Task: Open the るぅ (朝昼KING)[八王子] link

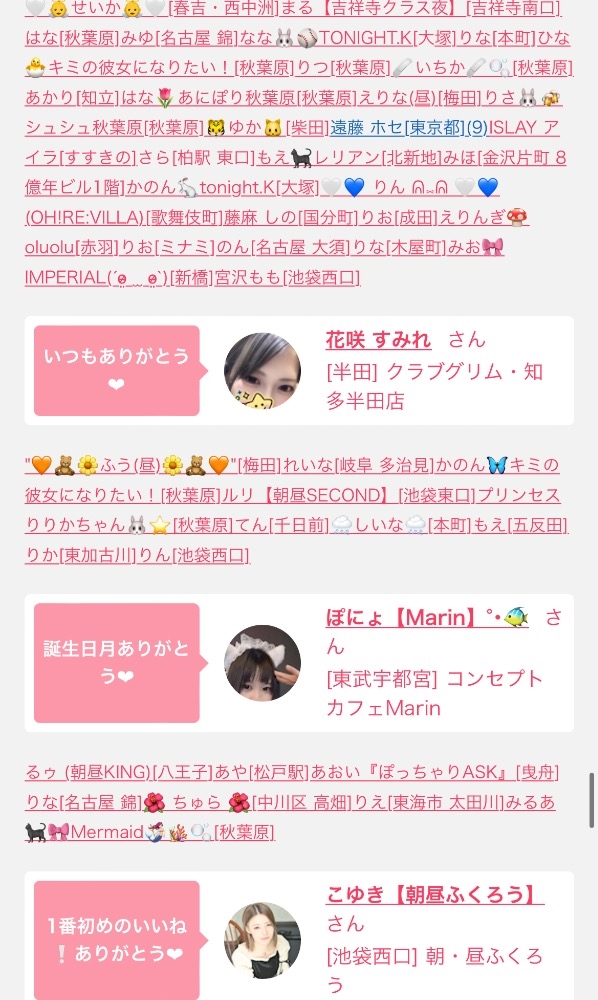Action: 119,772
